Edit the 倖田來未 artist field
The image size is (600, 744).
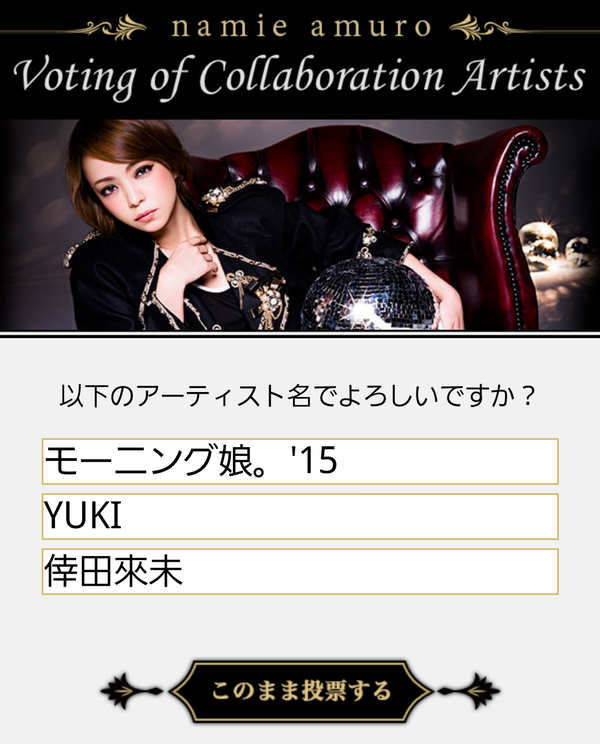point(299,571)
